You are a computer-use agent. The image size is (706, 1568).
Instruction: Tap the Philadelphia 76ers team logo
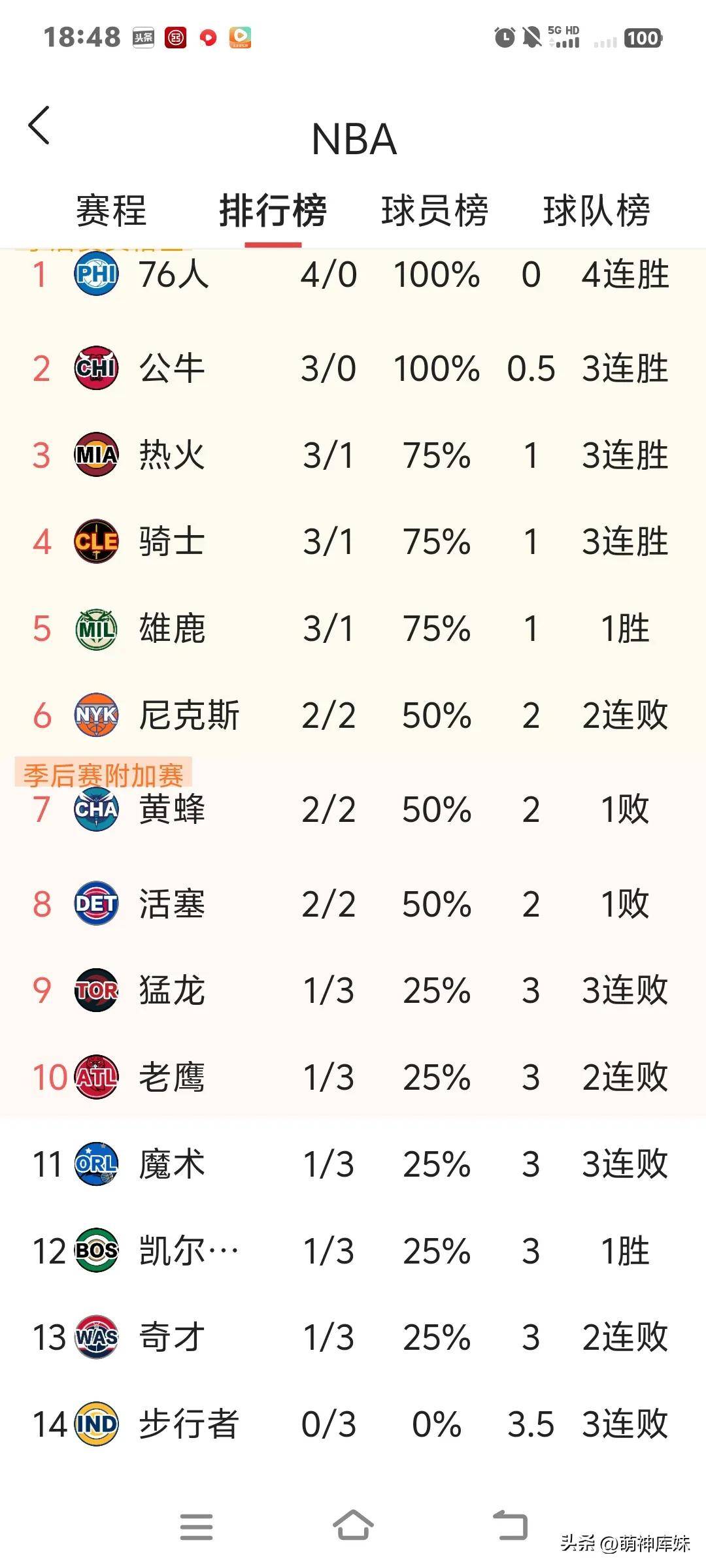(96, 276)
